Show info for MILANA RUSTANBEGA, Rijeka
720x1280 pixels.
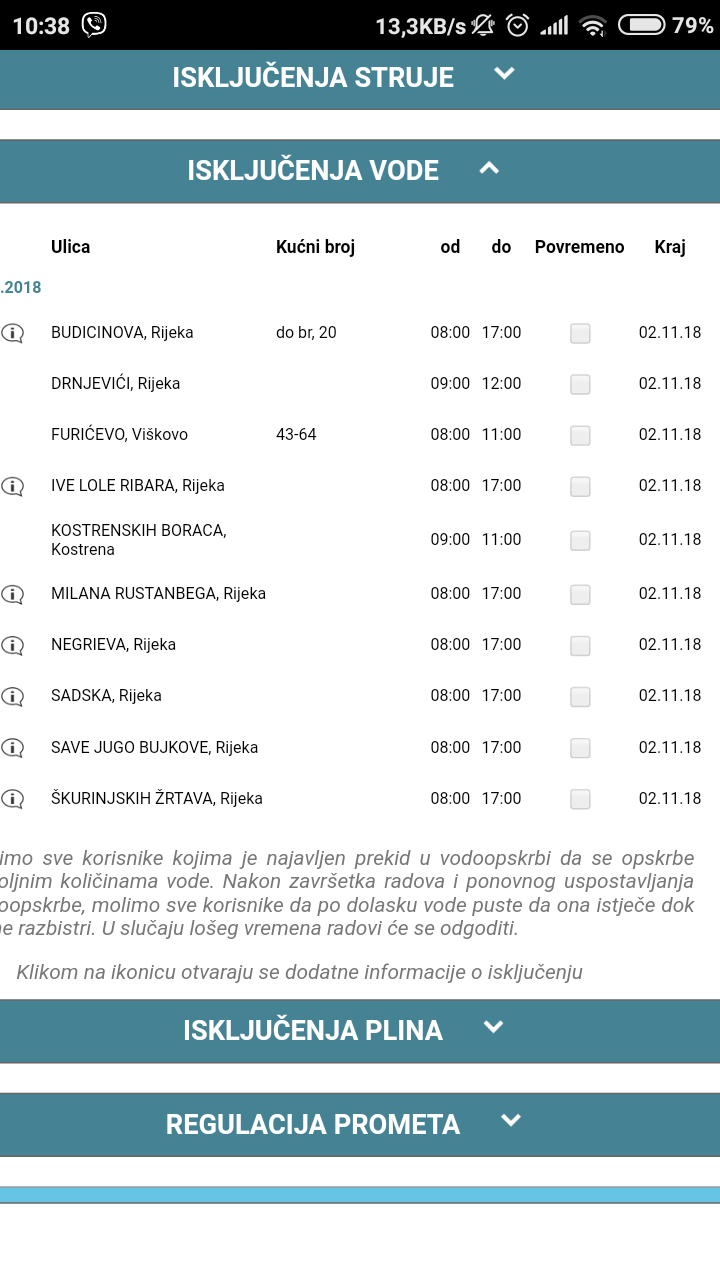click(x=12, y=594)
